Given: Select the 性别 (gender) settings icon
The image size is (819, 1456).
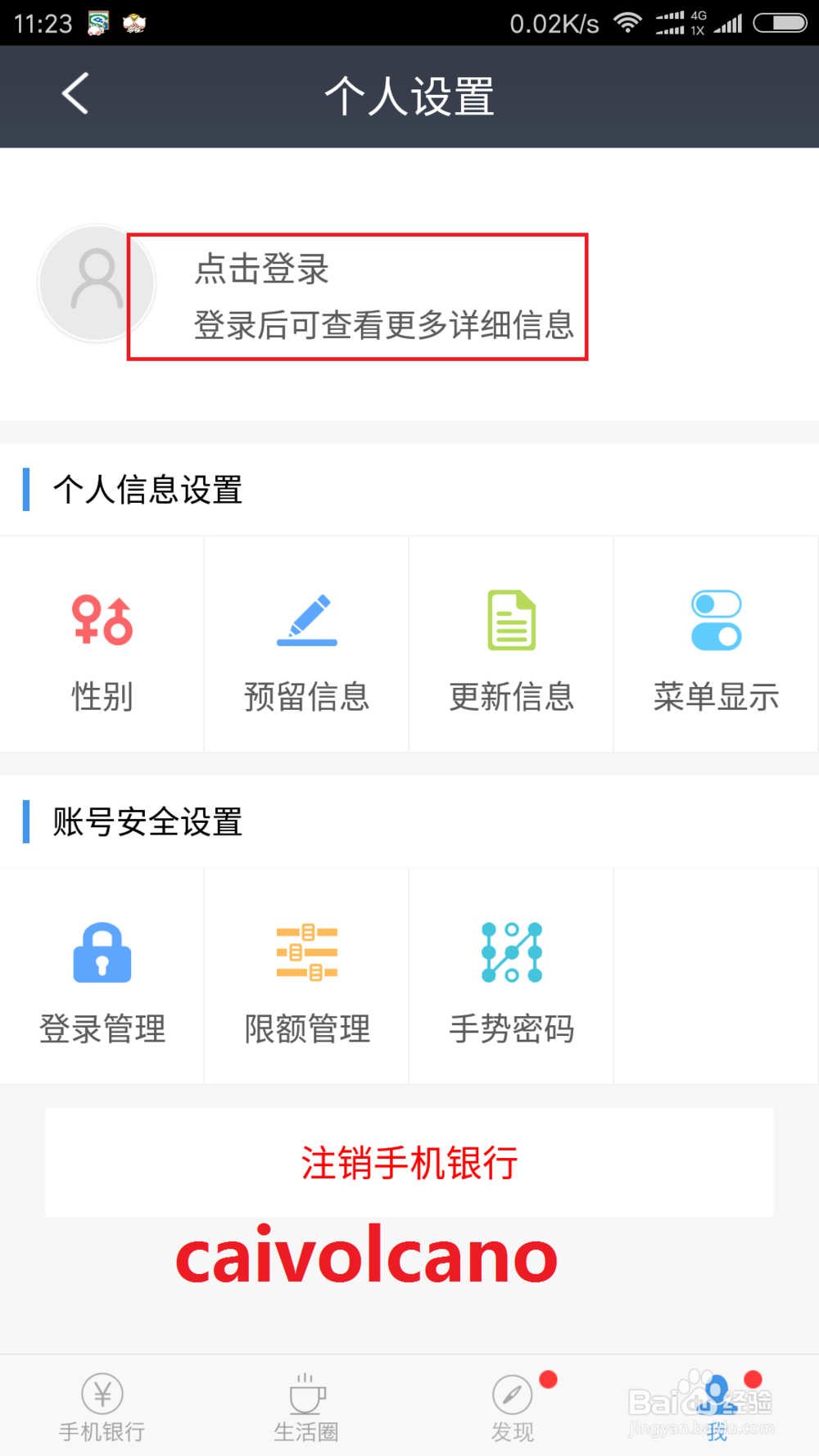Looking at the screenshot, I should [x=102, y=620].
